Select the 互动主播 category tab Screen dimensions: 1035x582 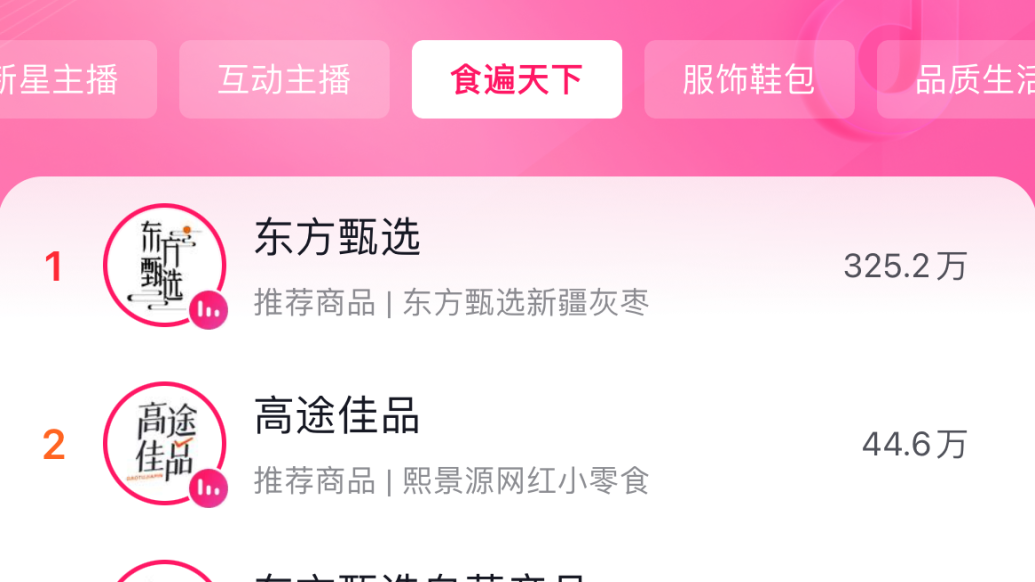pos(284,80)
